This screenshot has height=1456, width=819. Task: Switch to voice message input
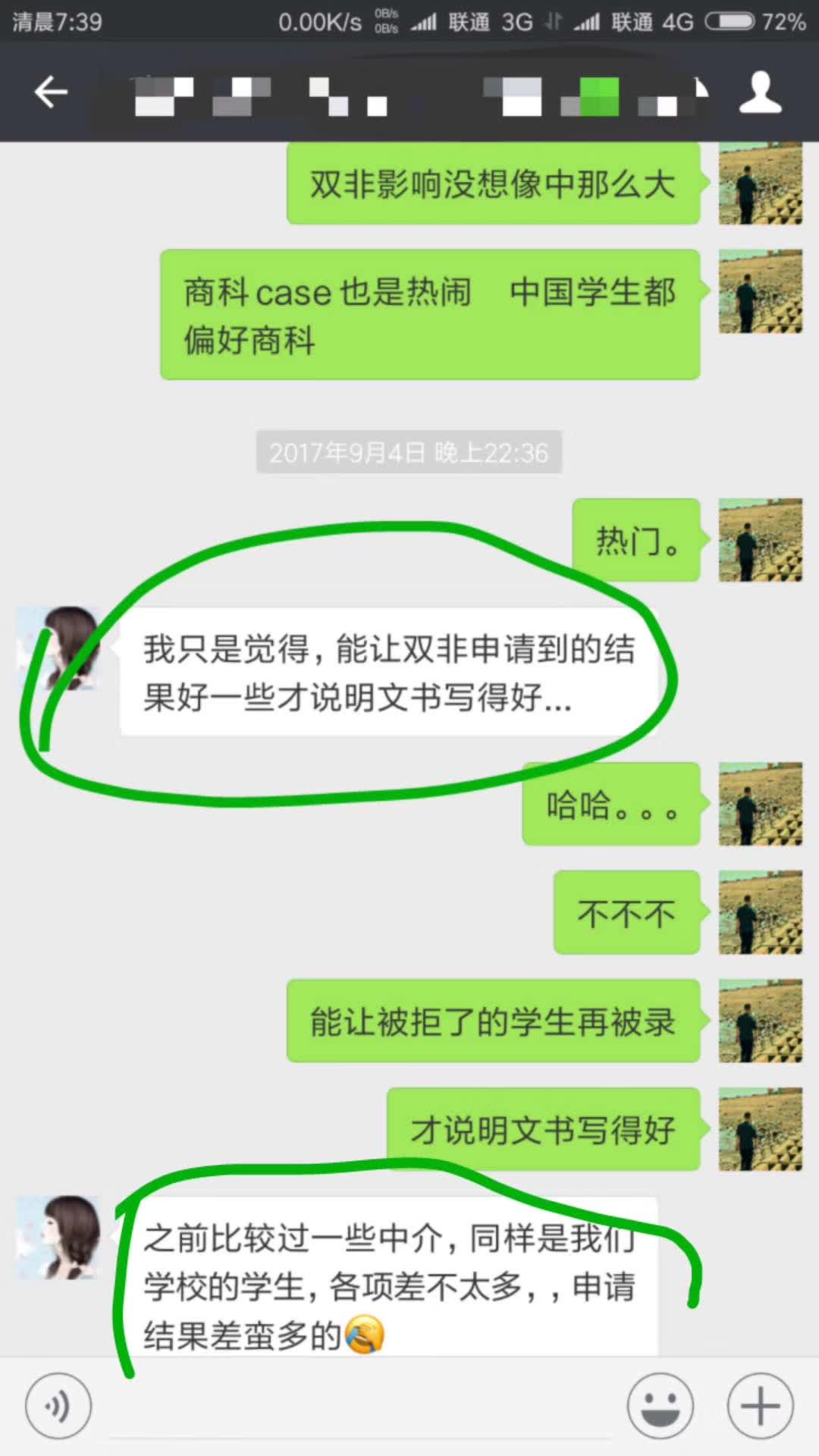coord(58,1405)
